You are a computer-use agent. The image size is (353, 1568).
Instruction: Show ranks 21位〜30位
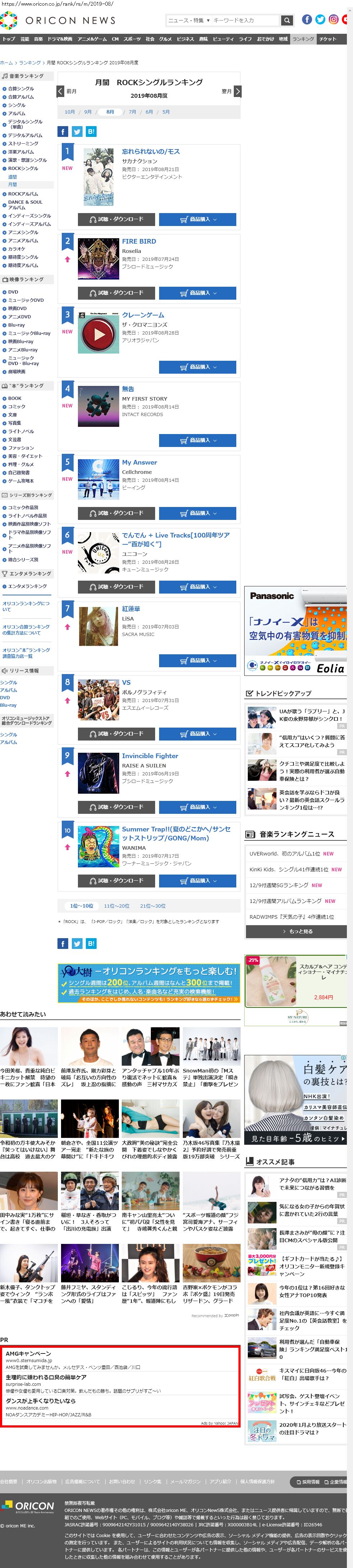click(x=152, y=906)
